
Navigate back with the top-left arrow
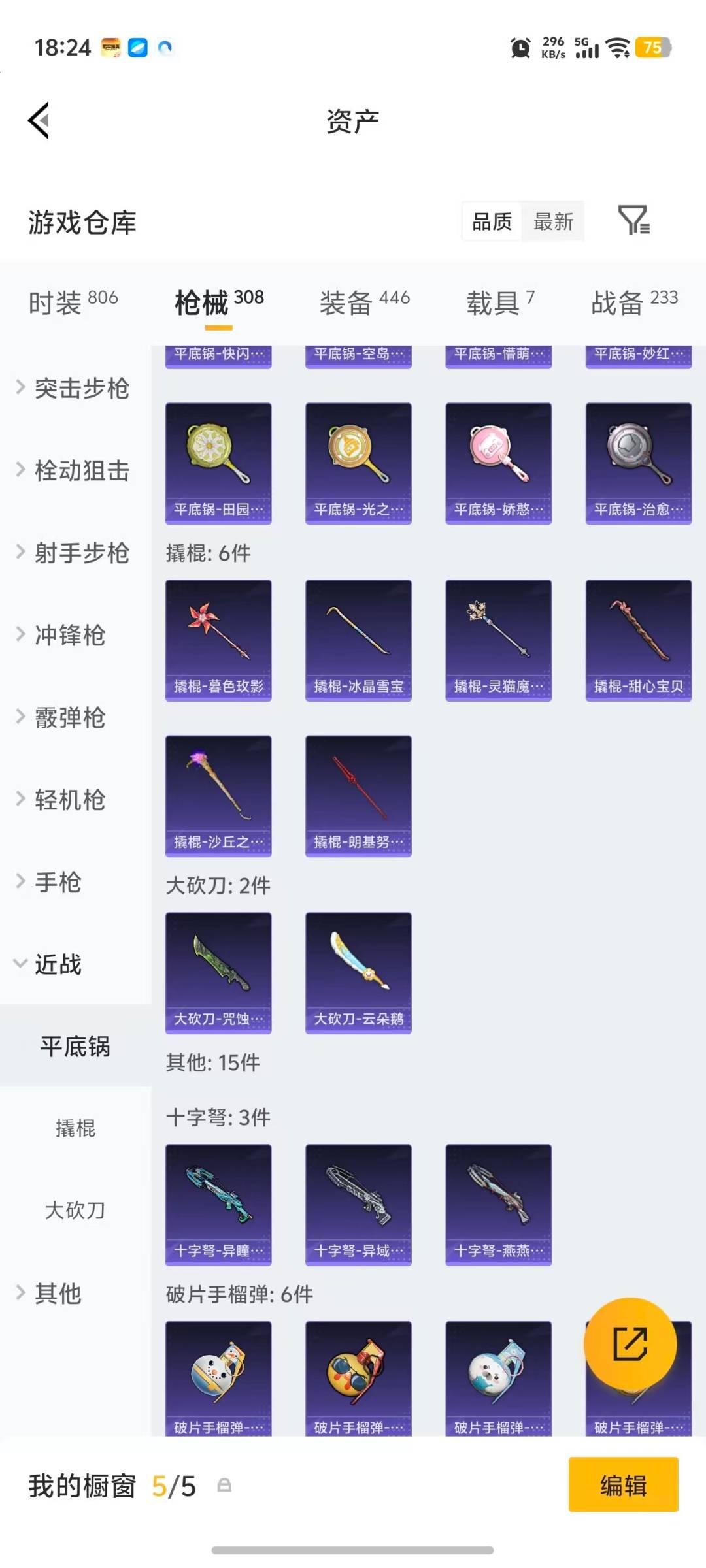pos(38,121)
